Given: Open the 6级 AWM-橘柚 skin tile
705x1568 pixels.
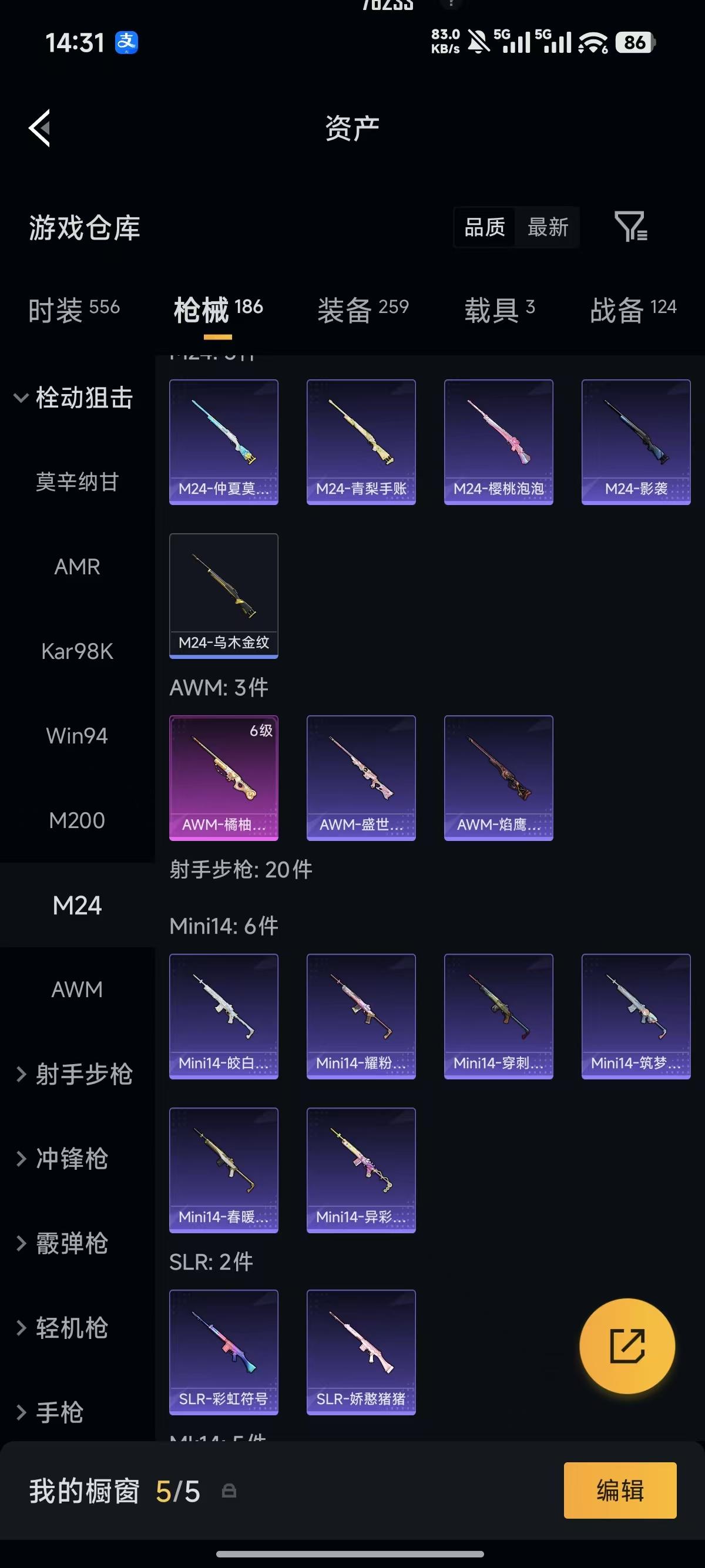Looking at the screenshot, I should coord(223,778).
